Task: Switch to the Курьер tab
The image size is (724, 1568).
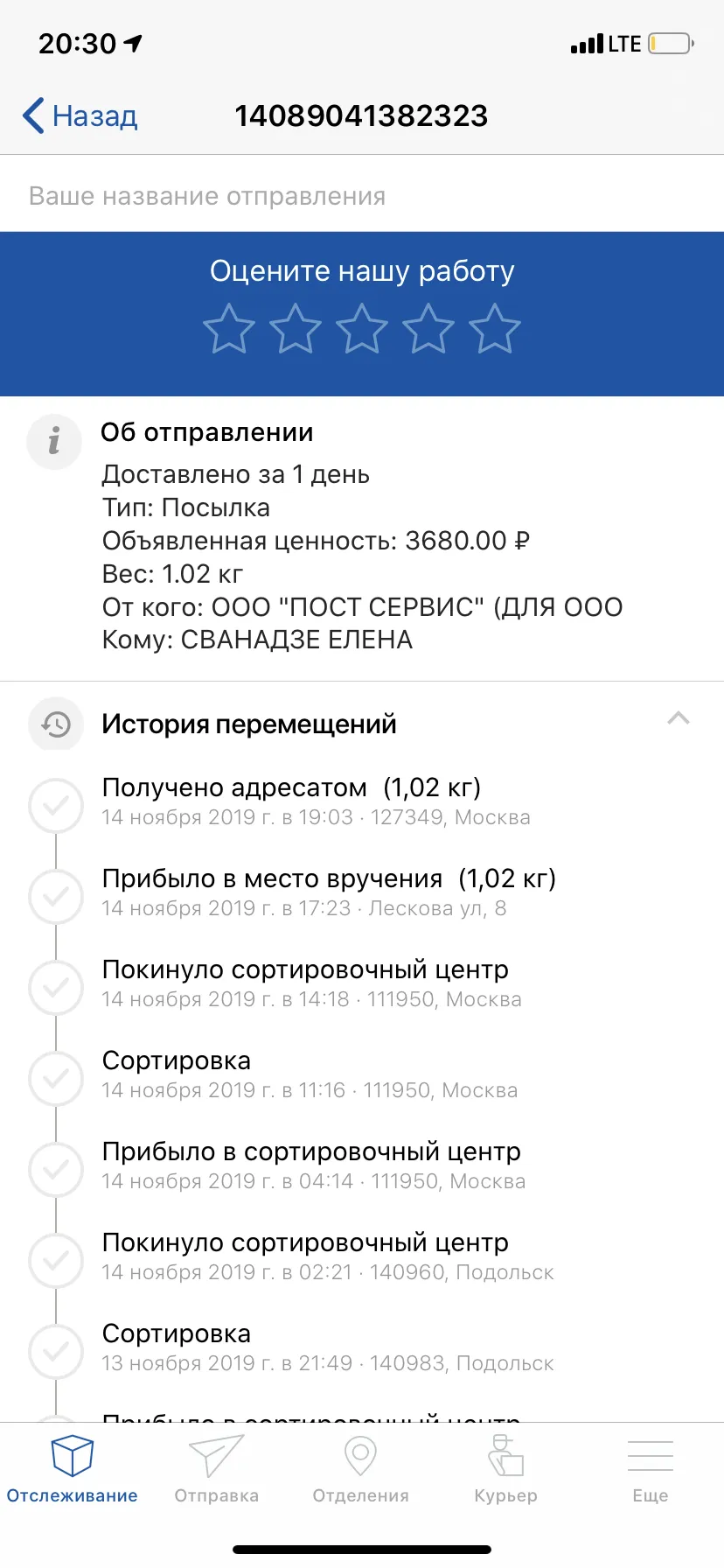Action: tap(505, 1469)
